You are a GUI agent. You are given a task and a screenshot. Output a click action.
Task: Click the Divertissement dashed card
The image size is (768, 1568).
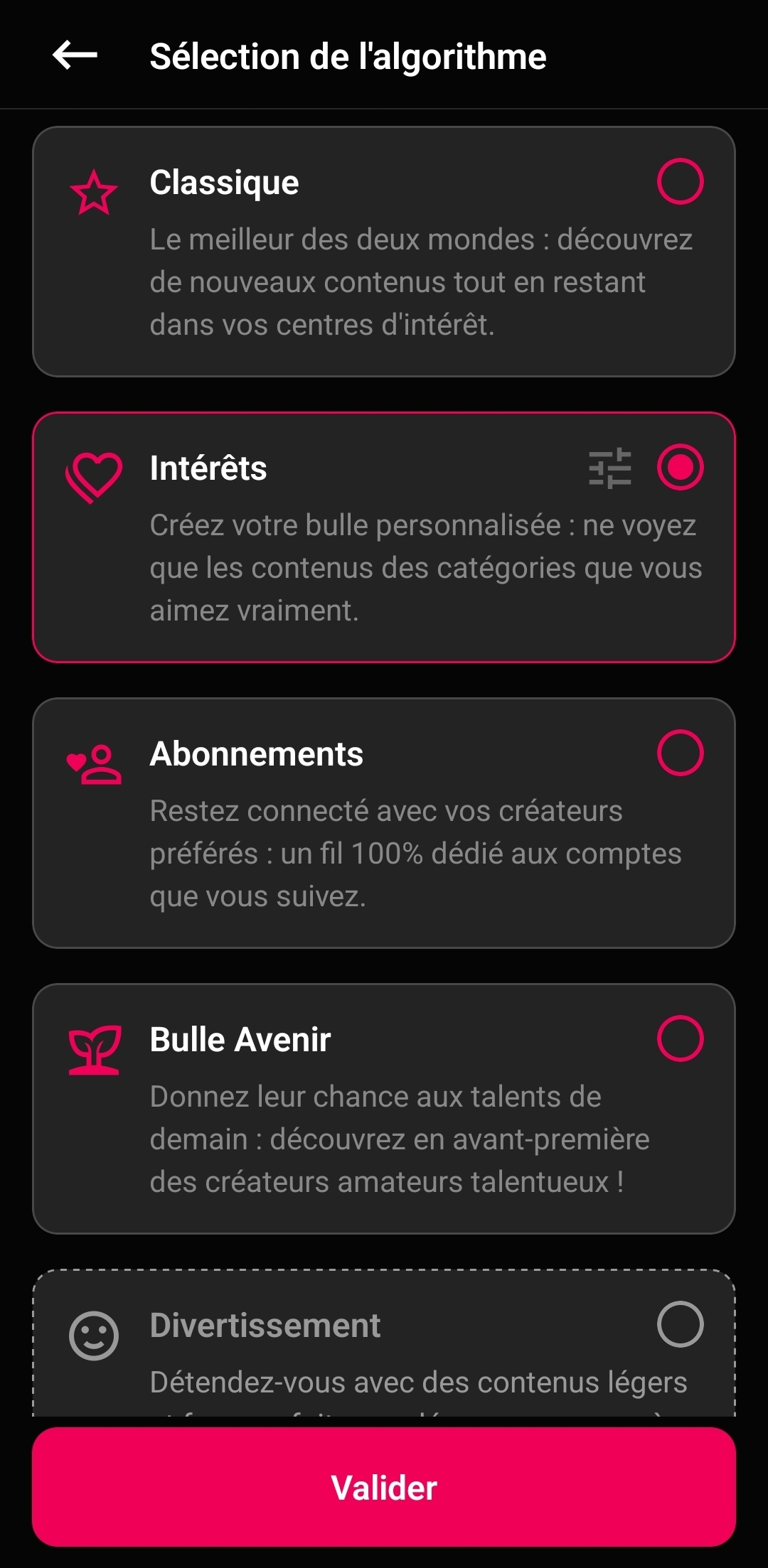coord(384,1343)
